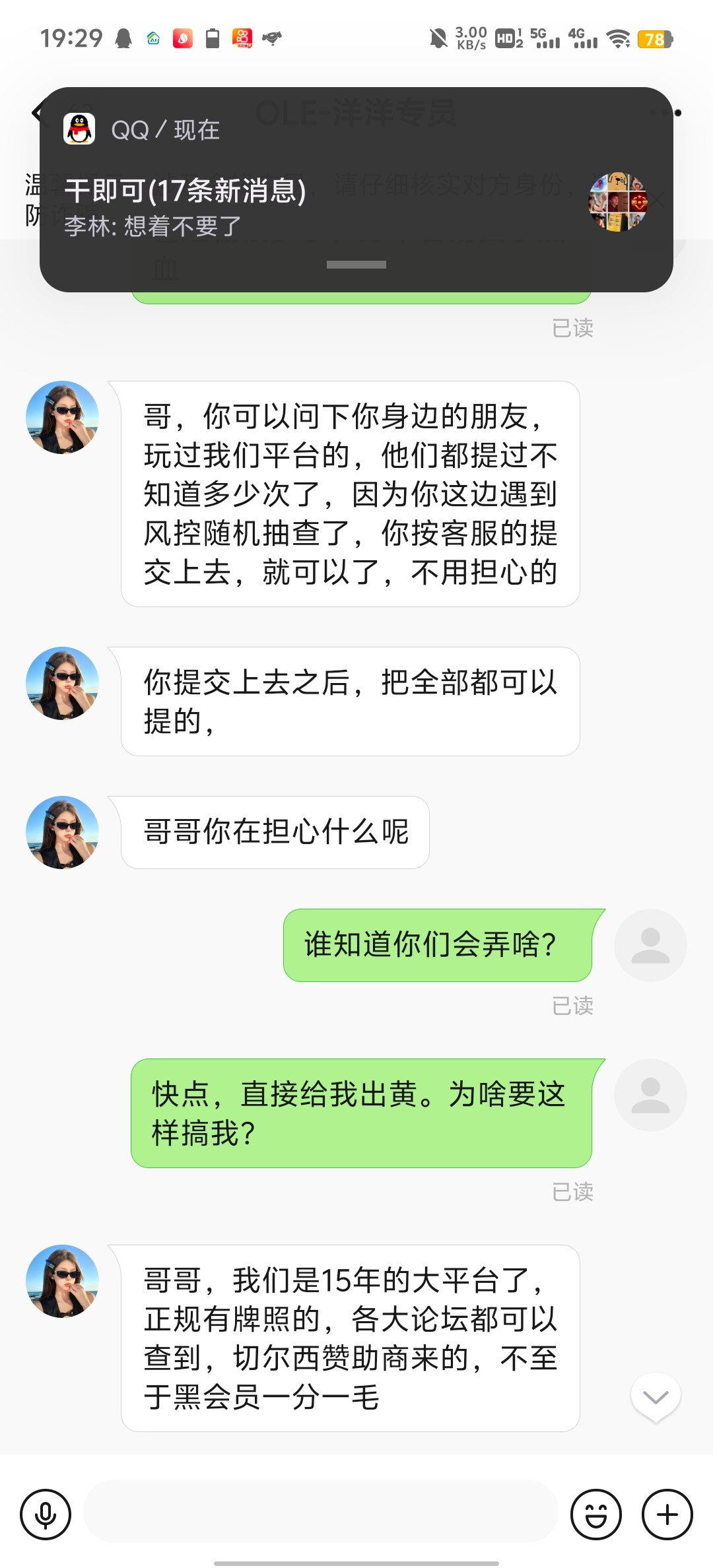Image resolution: width=713 pixels, height=1568 pixels.
Task: Jump to latest messages with down arrow
Action: click(x=656, y=1396)
